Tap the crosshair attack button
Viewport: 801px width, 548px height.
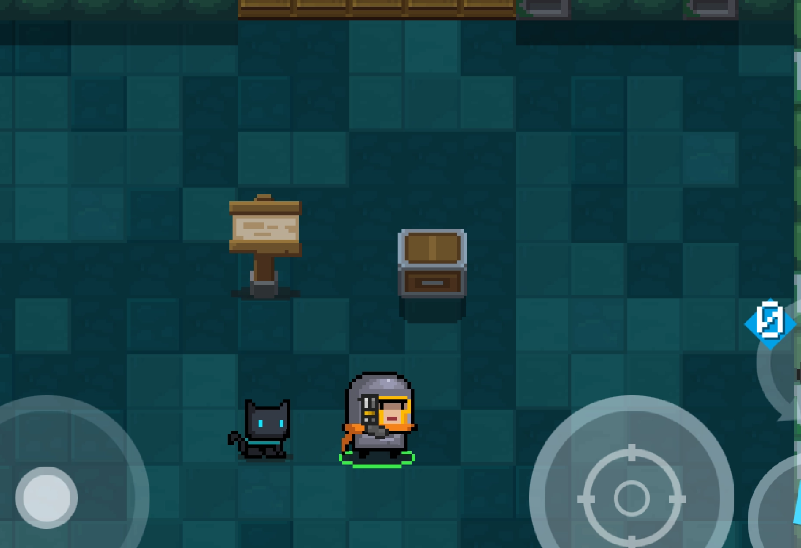[x=632, y=494]
